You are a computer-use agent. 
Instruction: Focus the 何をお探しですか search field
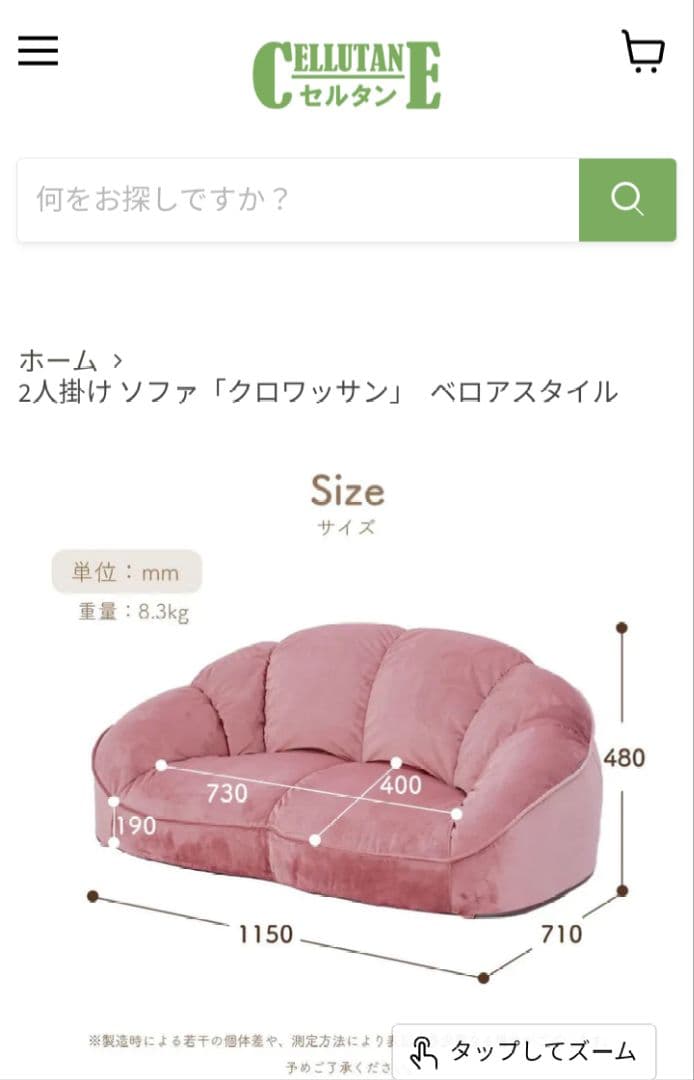pyautogui.click(x=298, y=200)
